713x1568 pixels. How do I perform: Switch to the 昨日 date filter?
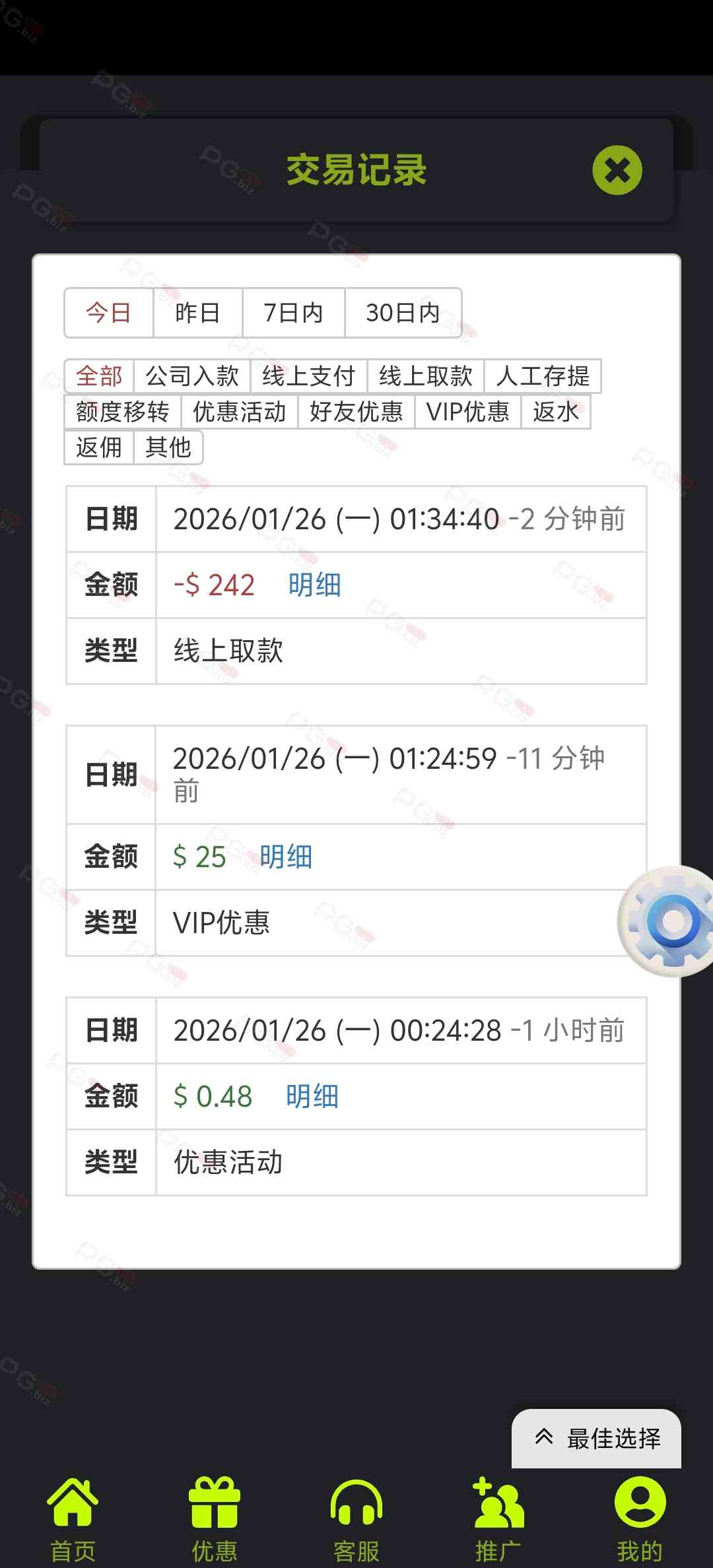(197, 313)
